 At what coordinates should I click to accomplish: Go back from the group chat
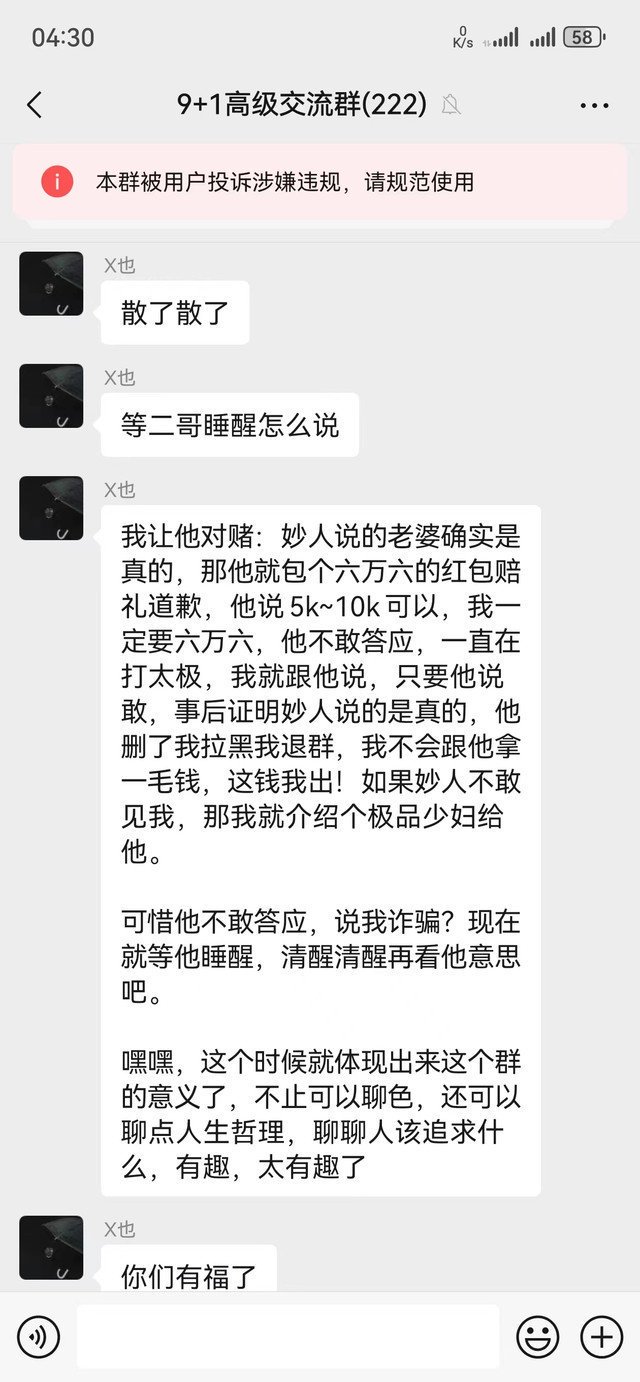pyautogui.click(x=35, y=105)
